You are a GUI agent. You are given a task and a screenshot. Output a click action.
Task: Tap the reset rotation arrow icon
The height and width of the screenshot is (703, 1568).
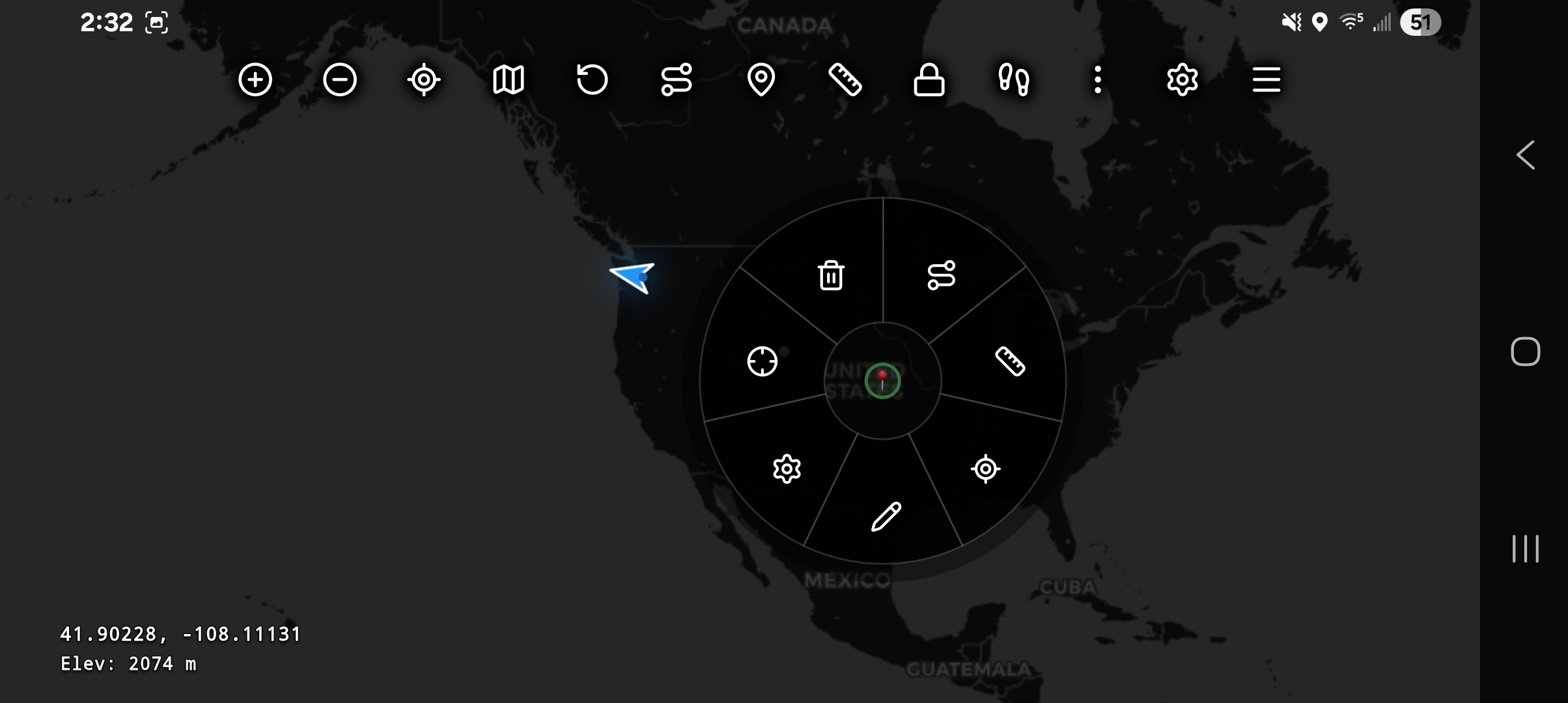point(592,80)
